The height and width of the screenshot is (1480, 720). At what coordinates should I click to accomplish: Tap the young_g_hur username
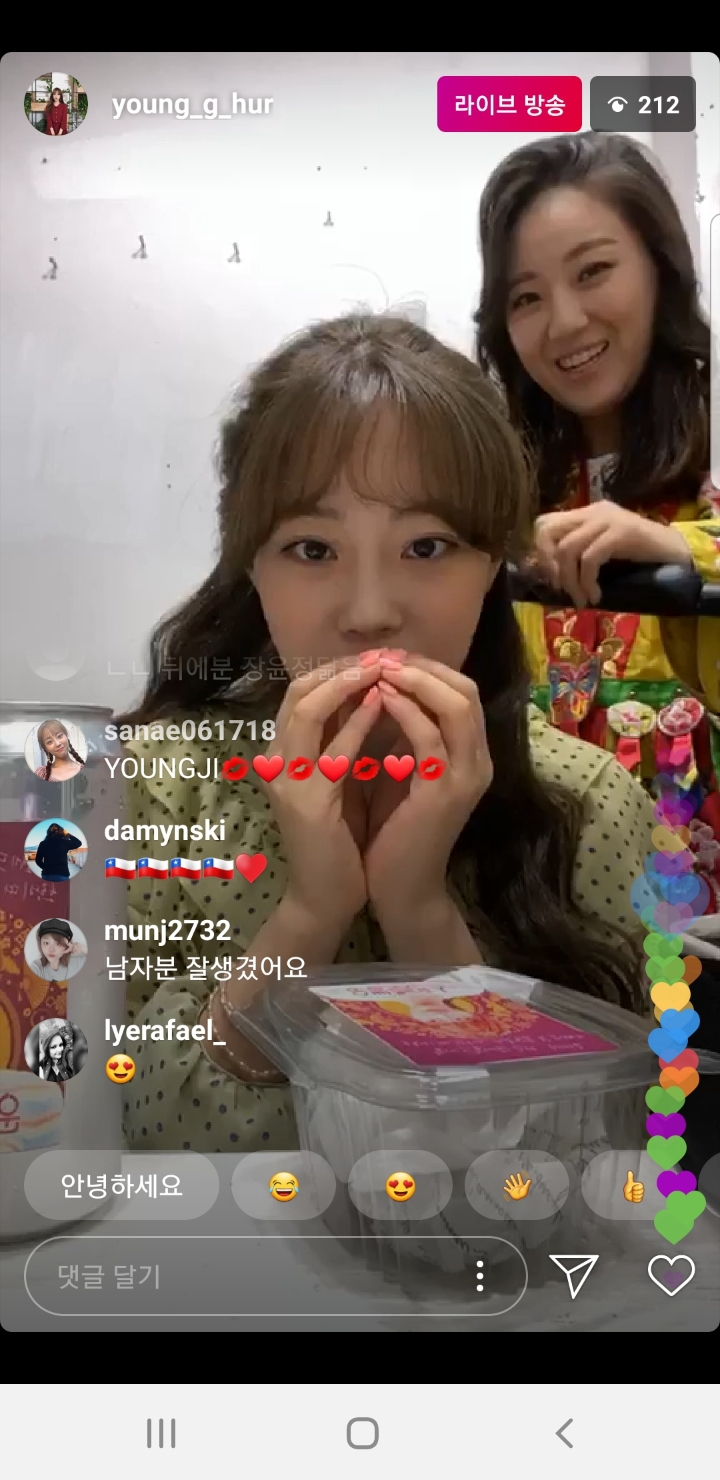(x=192, y=105)
